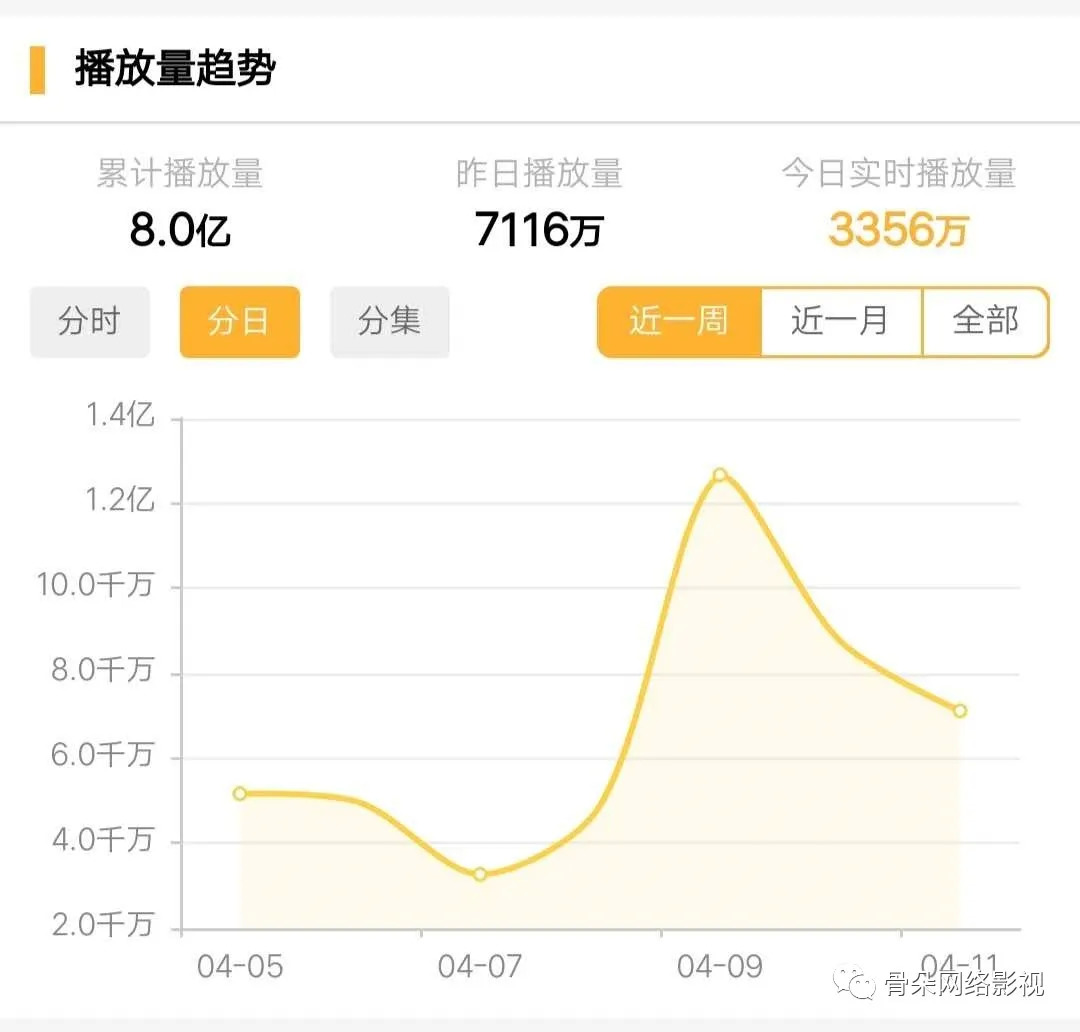Image resolution: width=1080 pixels, height=1032 pixels.
Task: Tap the 04-07 lowest data point
Action: click(x=480, y=874)
